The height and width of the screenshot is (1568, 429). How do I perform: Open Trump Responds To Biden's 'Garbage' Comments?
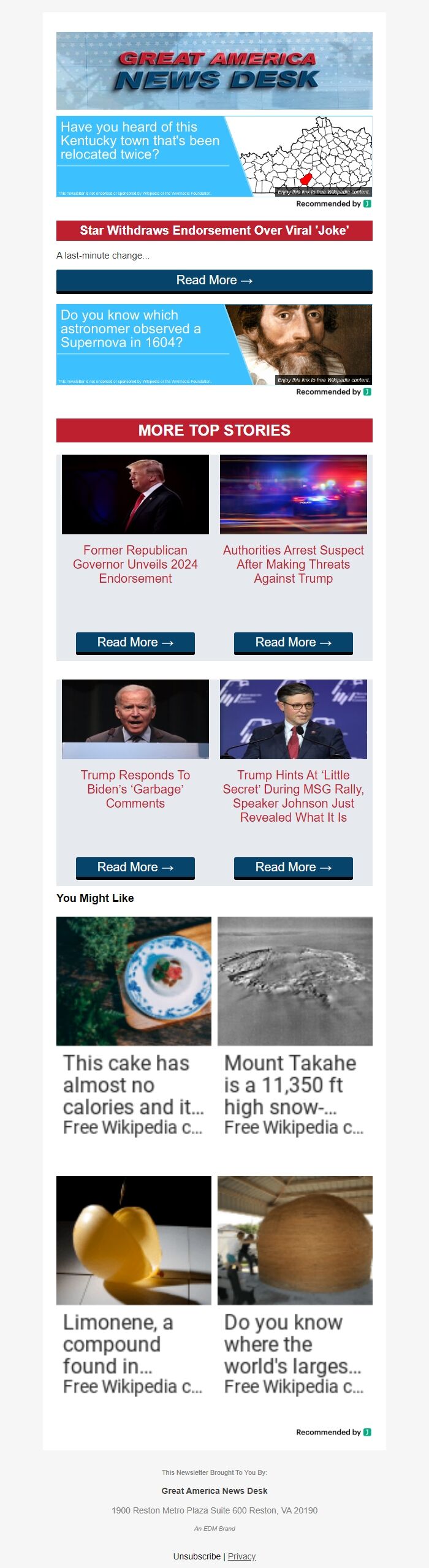[x=135, y=789]
